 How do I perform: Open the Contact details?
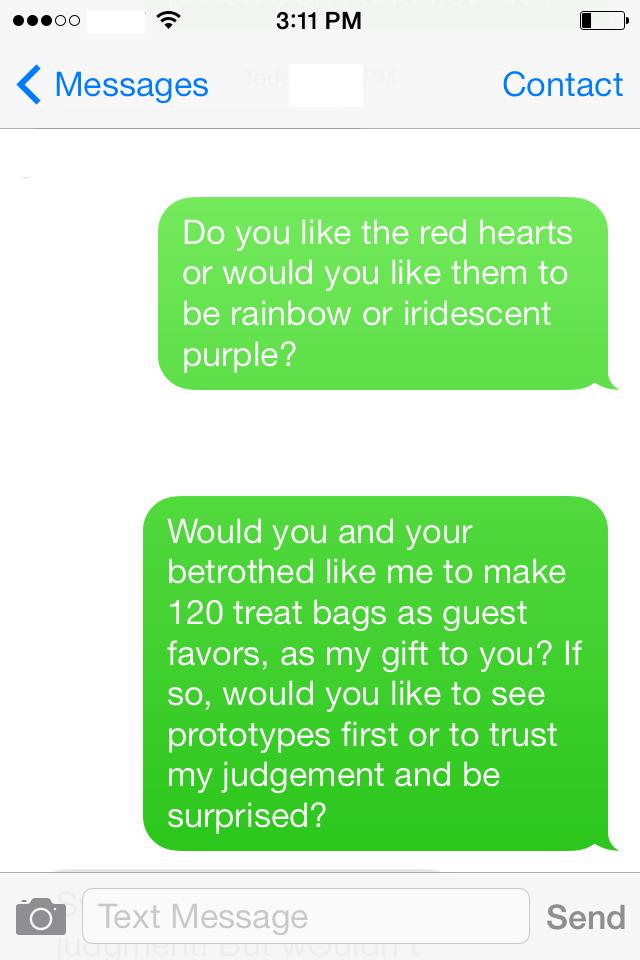[x=562, y=85]
